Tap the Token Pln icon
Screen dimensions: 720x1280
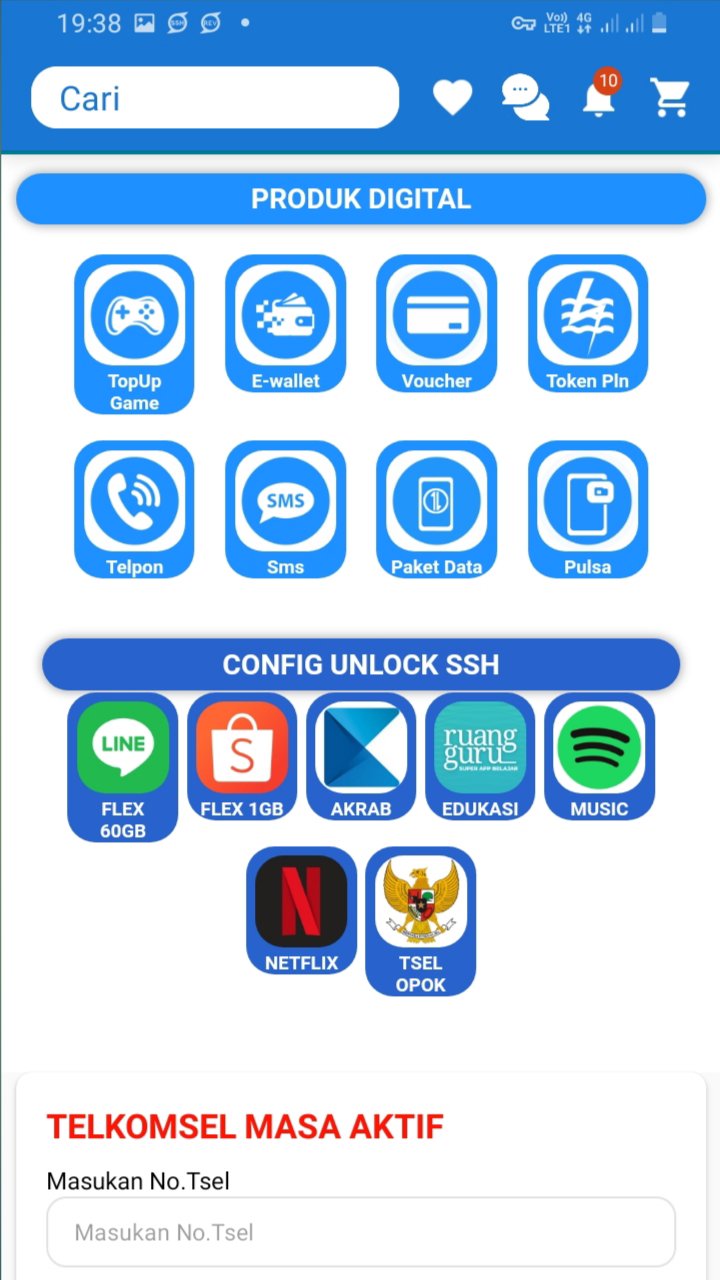[x=588, y=320]
